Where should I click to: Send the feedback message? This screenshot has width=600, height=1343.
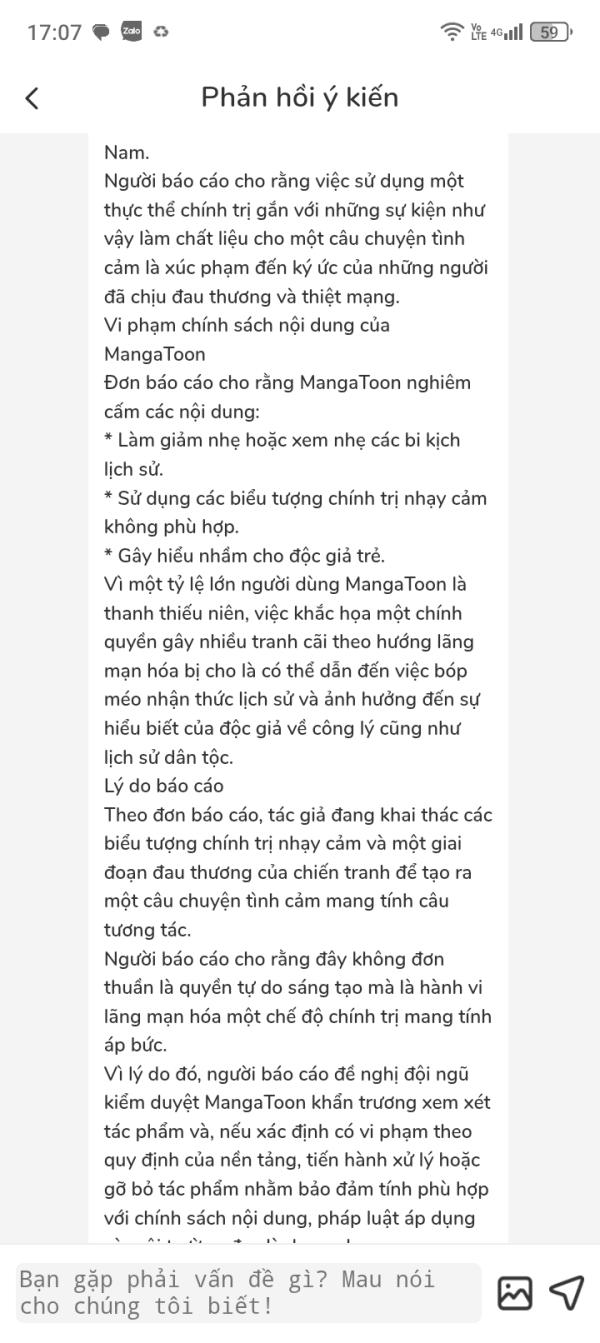(x=567, y=1293)
